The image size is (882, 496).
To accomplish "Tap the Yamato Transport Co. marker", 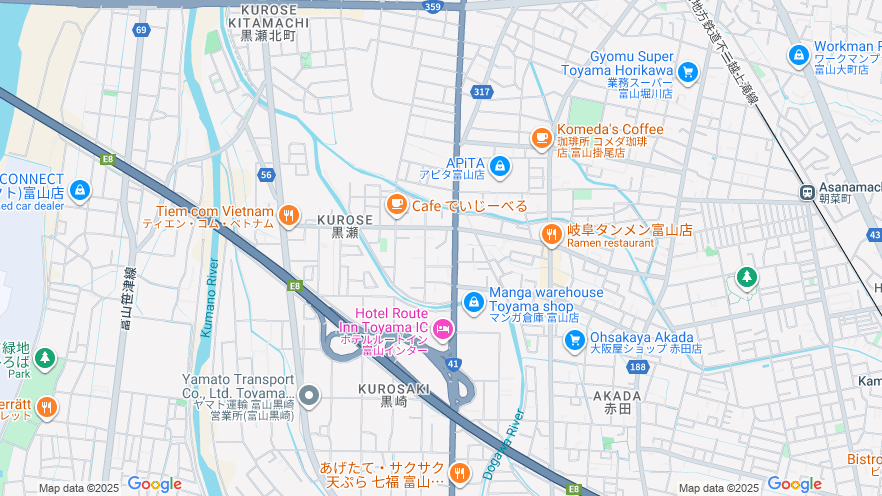I will [x=310, y=395].
